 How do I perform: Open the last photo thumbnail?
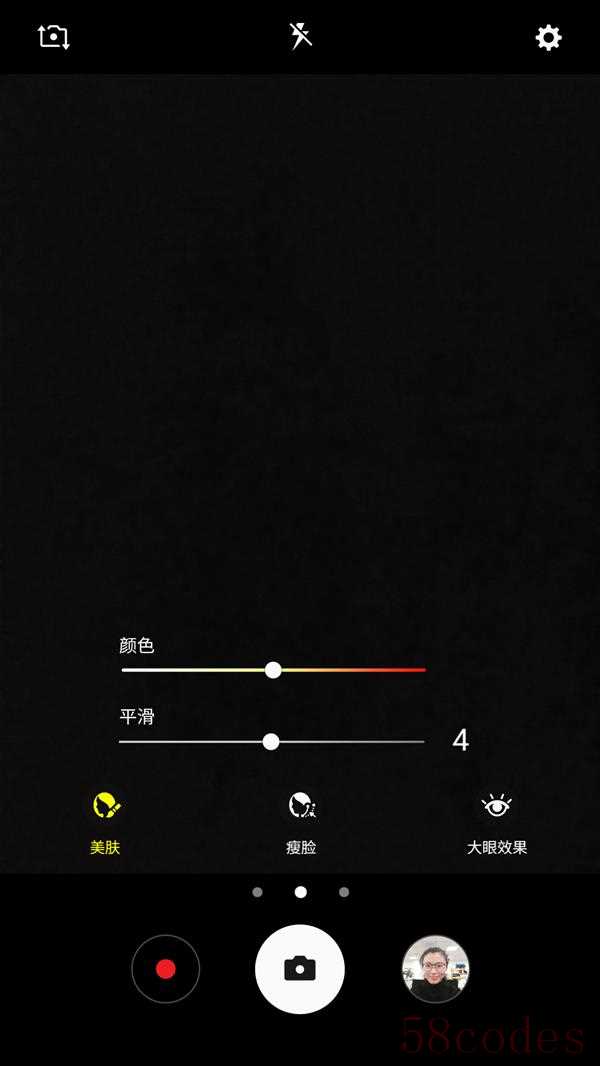[x=435, y=969]
